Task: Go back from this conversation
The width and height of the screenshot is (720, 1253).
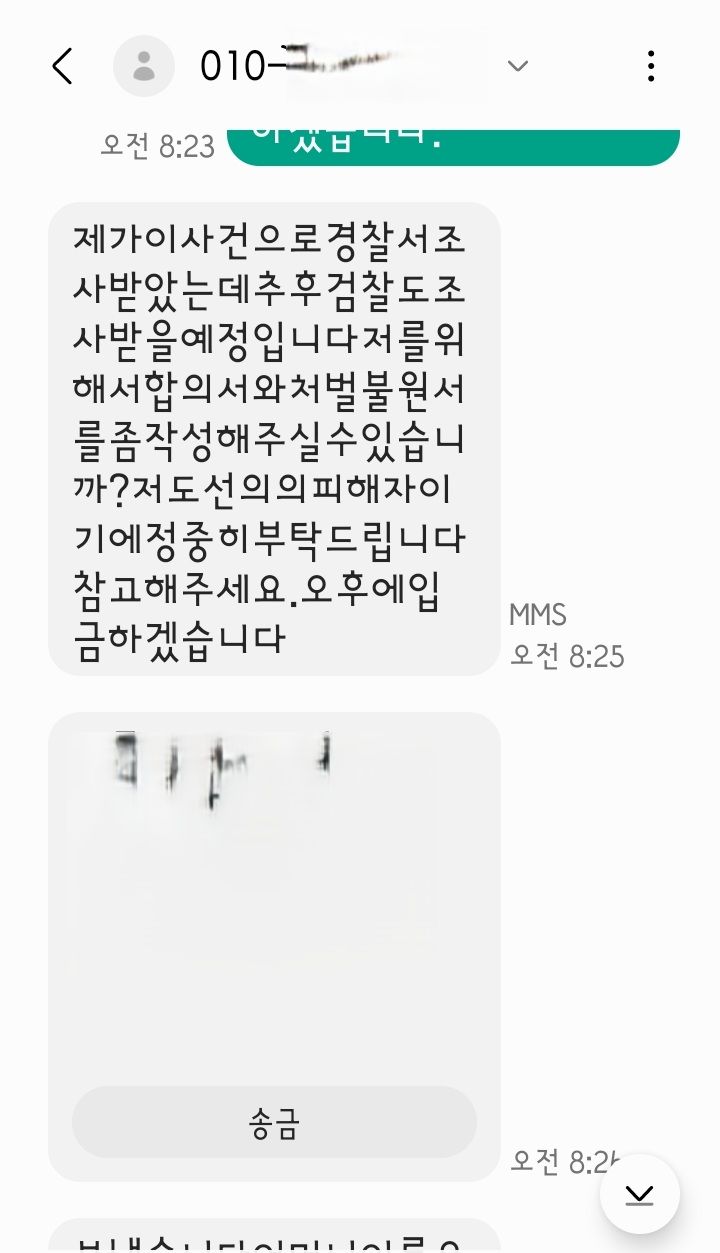Action: tap(62, 67)
